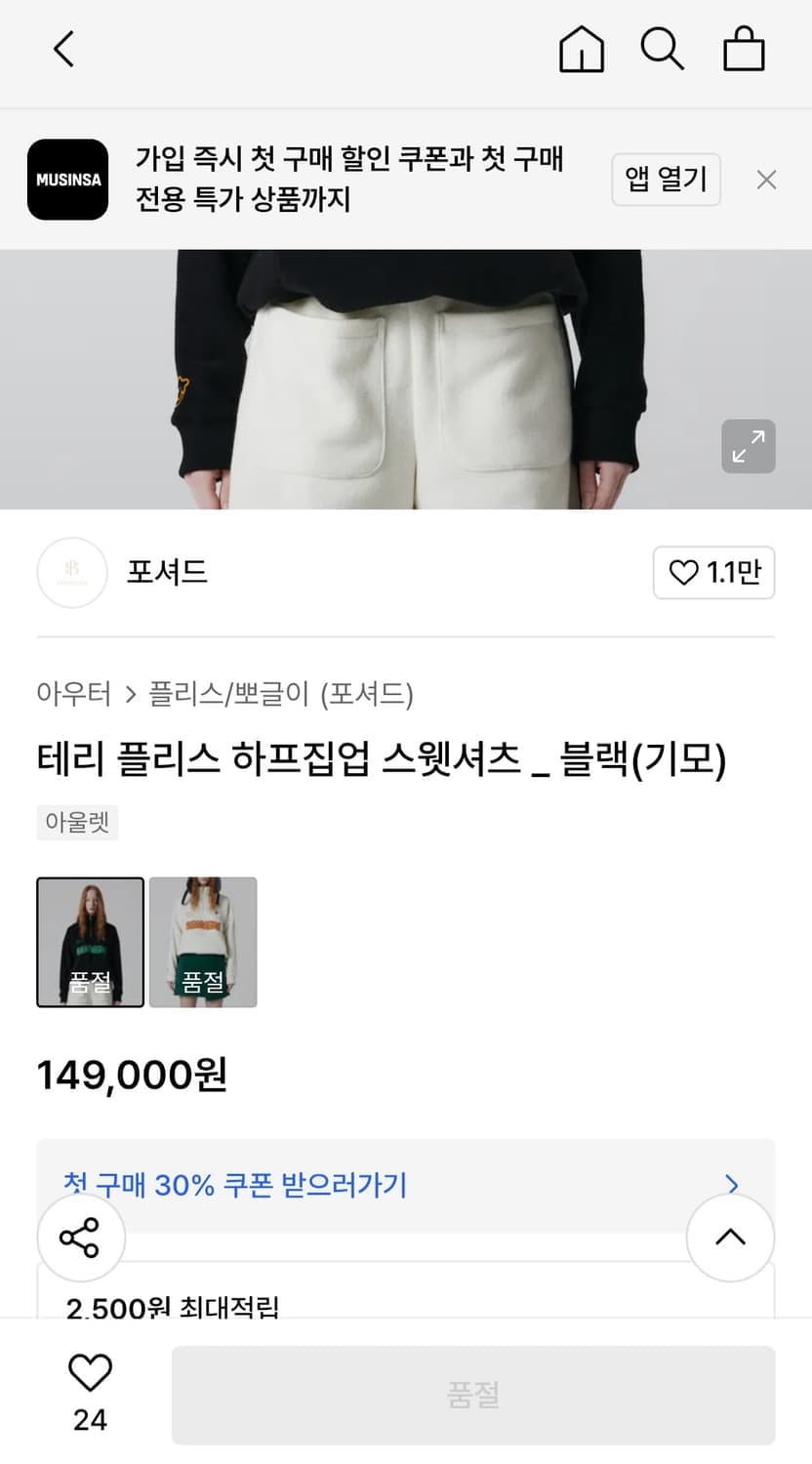Open the 포셔드 brand logo
This screenshot has width=812, height=1464.
[72, 573]
